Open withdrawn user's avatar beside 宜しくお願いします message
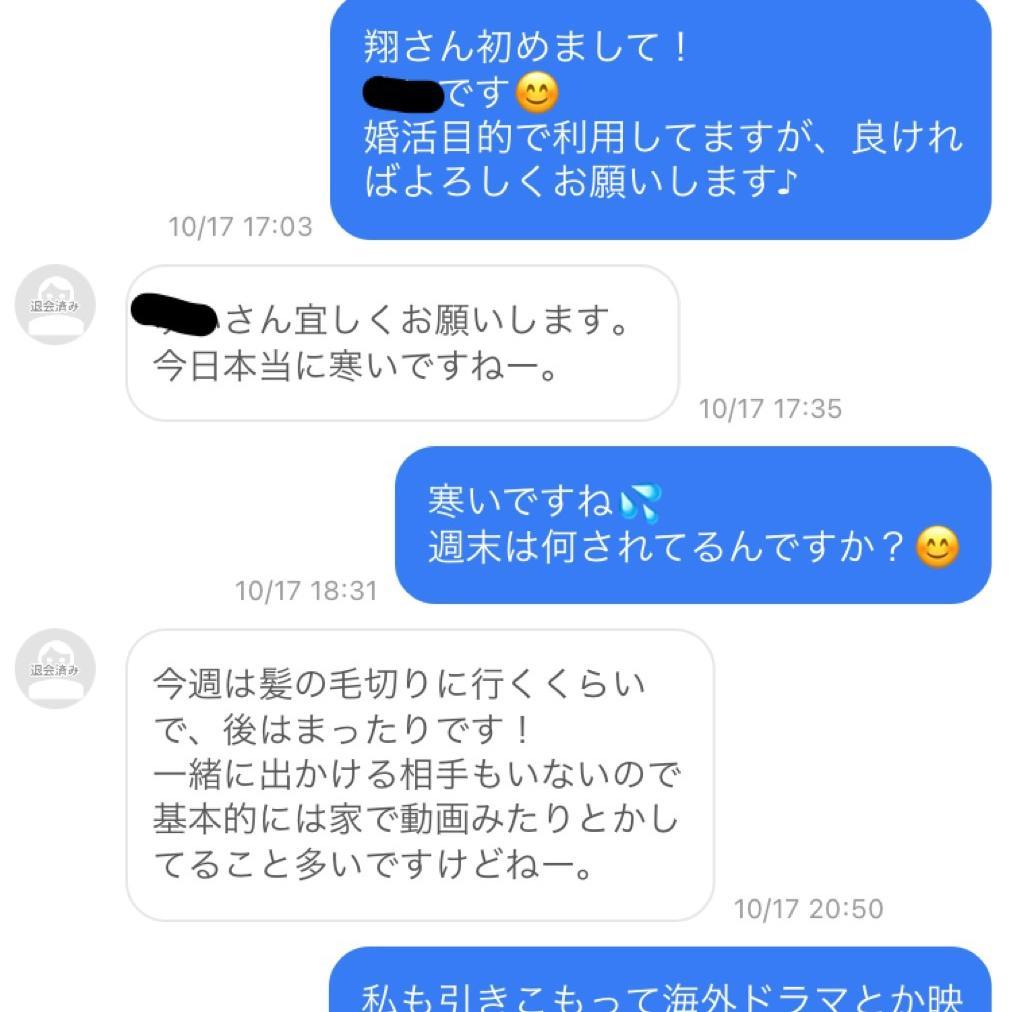 coord(55,305)
